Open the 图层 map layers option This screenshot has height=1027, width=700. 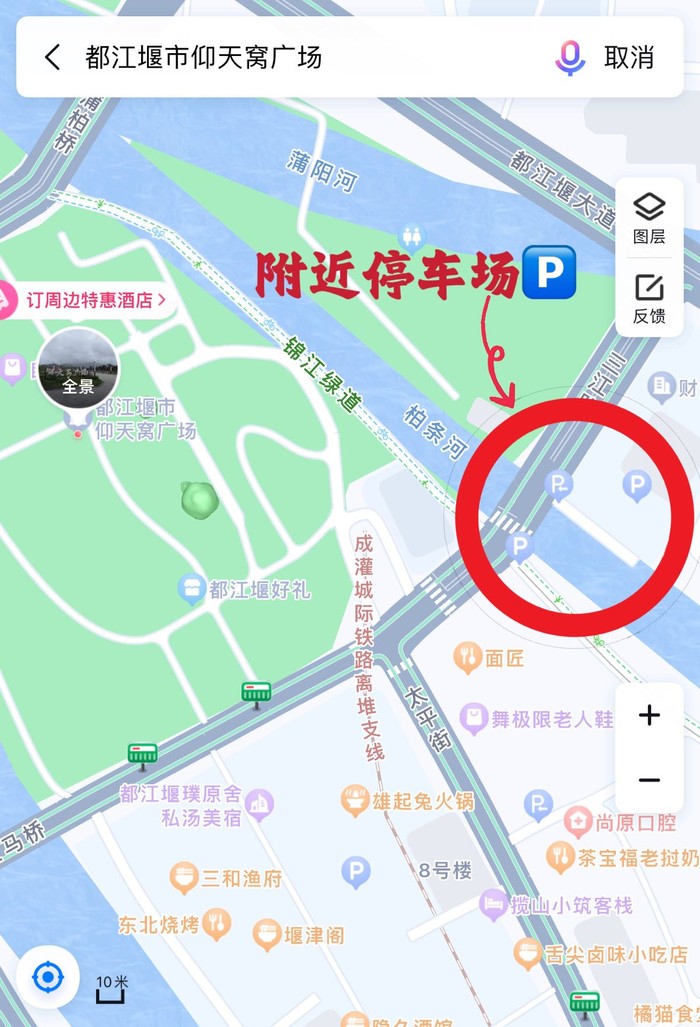click(649, 218)
